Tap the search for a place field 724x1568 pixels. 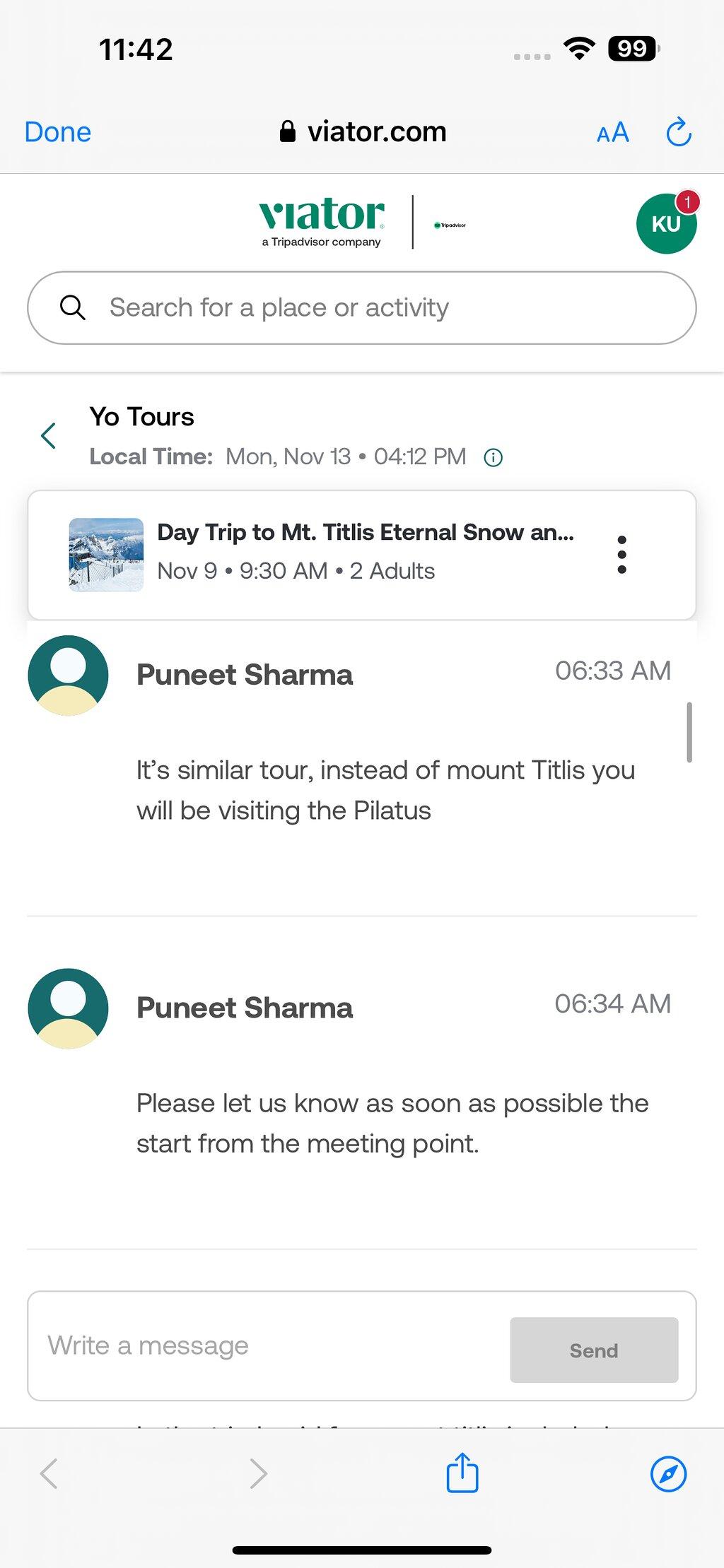pyautogui.click(x=362, y=308)
